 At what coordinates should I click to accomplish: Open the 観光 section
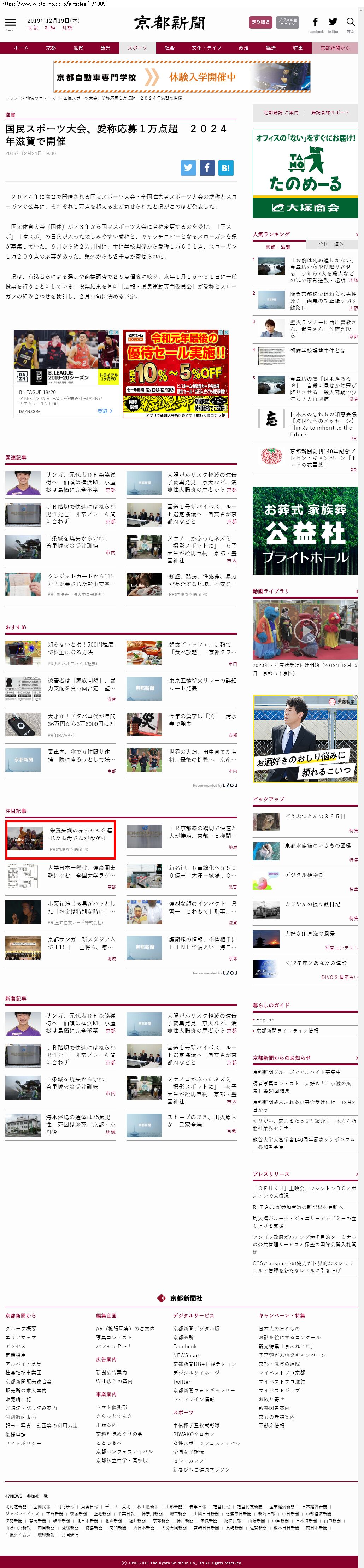105,48
